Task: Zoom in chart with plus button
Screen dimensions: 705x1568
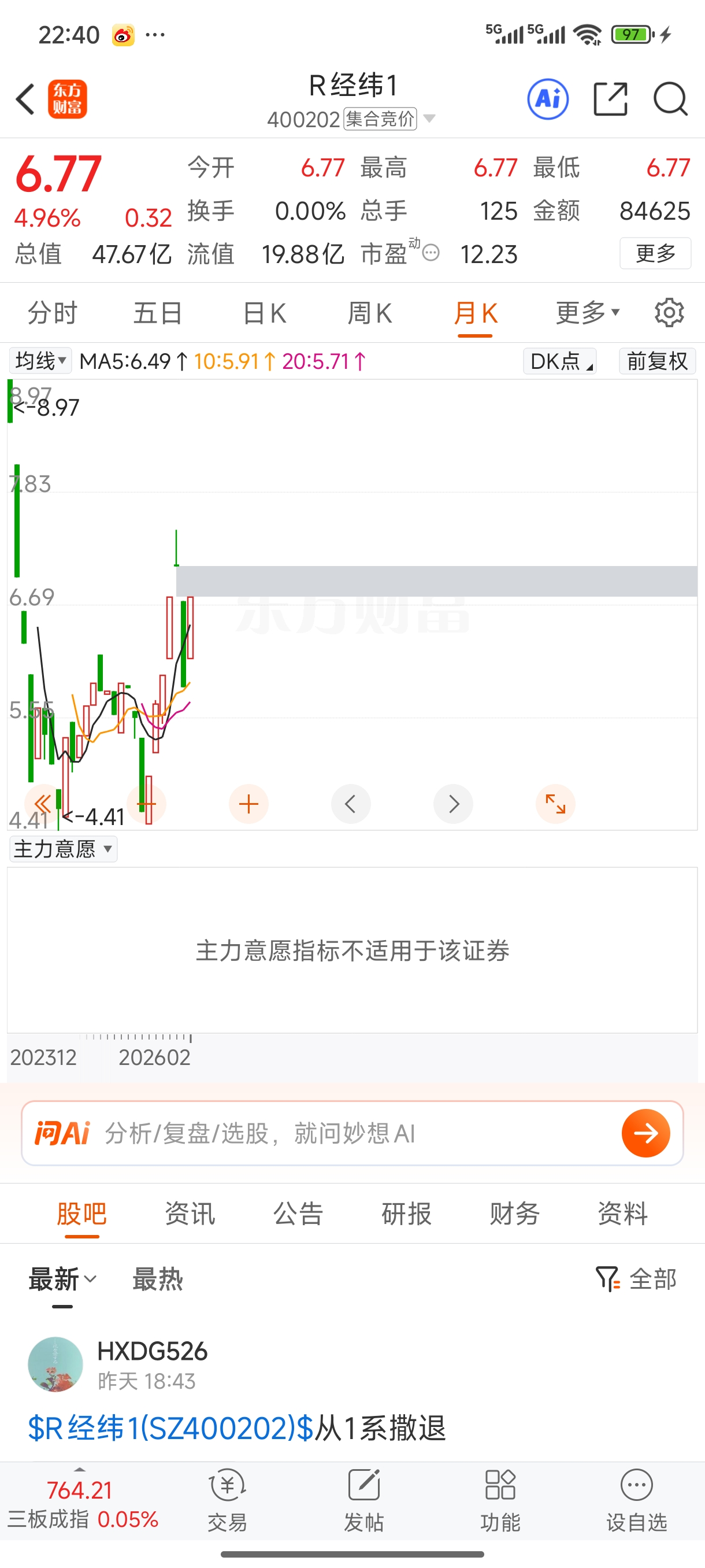Action: [248, 804]
